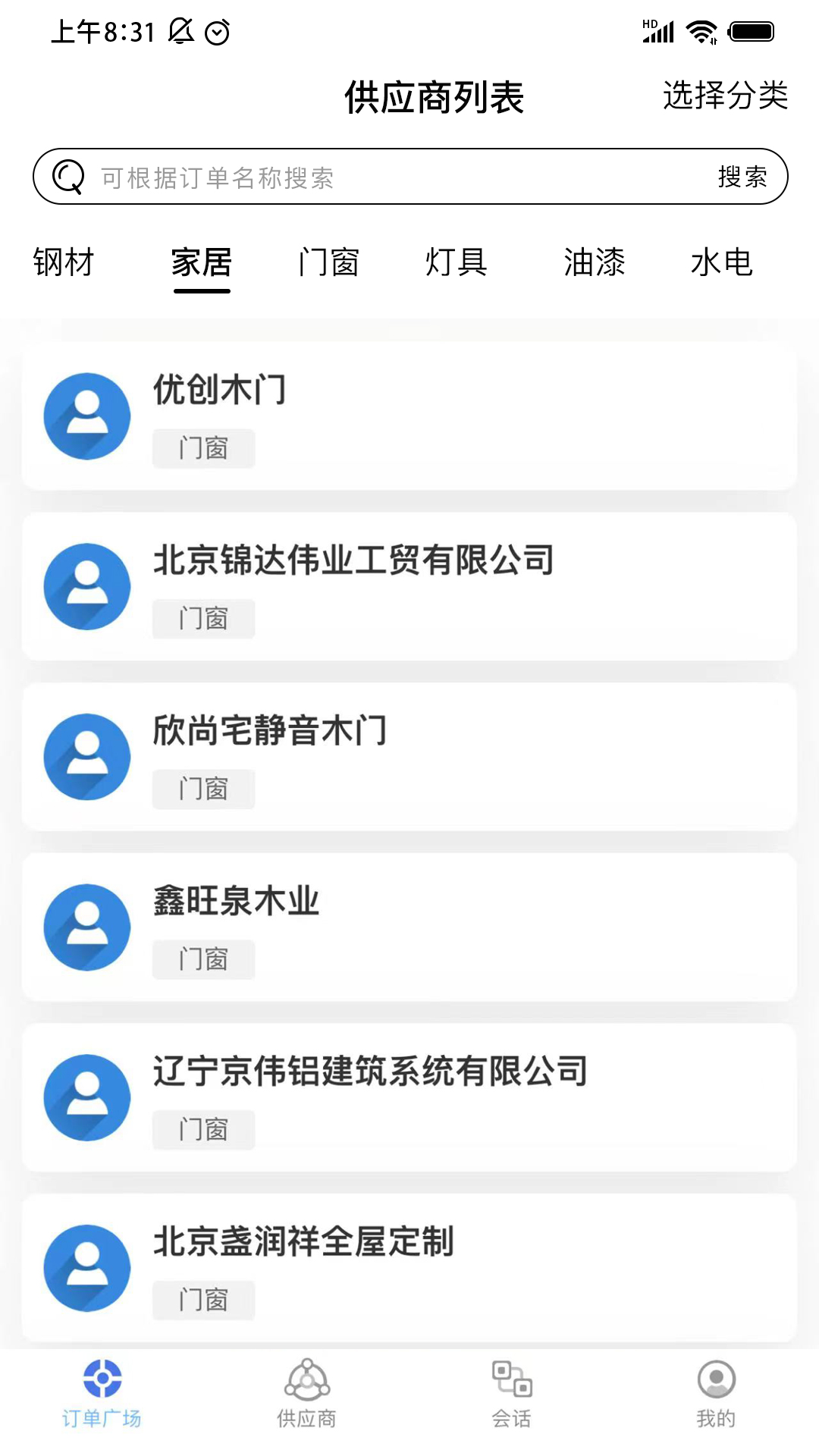Screen dimensions: 819x1456
Task: Open the 会话 conversations tab
Action: (512, 1394)
